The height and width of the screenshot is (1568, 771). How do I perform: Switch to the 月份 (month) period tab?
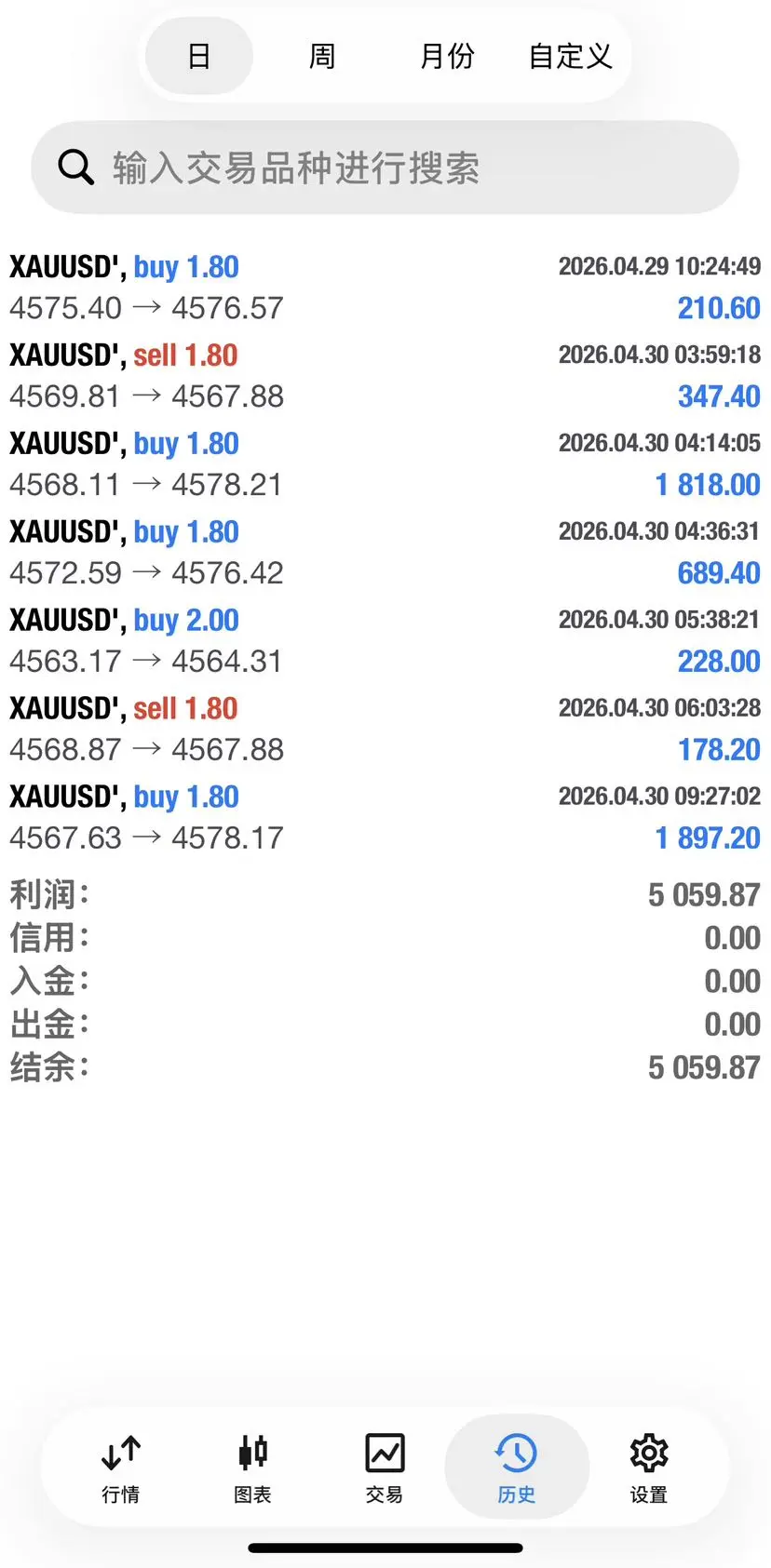(x=447, y=57)
